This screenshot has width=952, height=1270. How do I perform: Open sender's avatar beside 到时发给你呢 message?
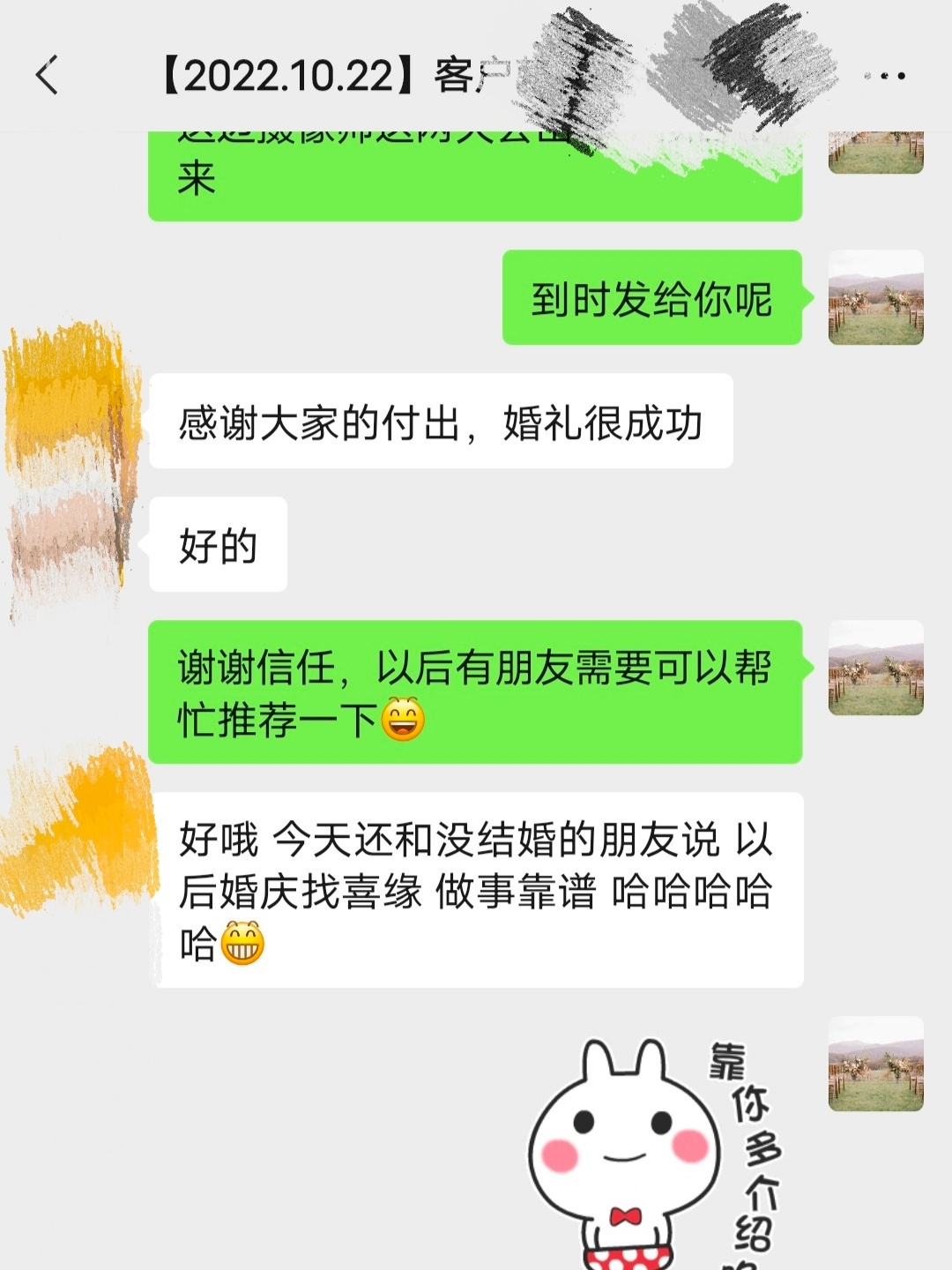coord(875,297)
